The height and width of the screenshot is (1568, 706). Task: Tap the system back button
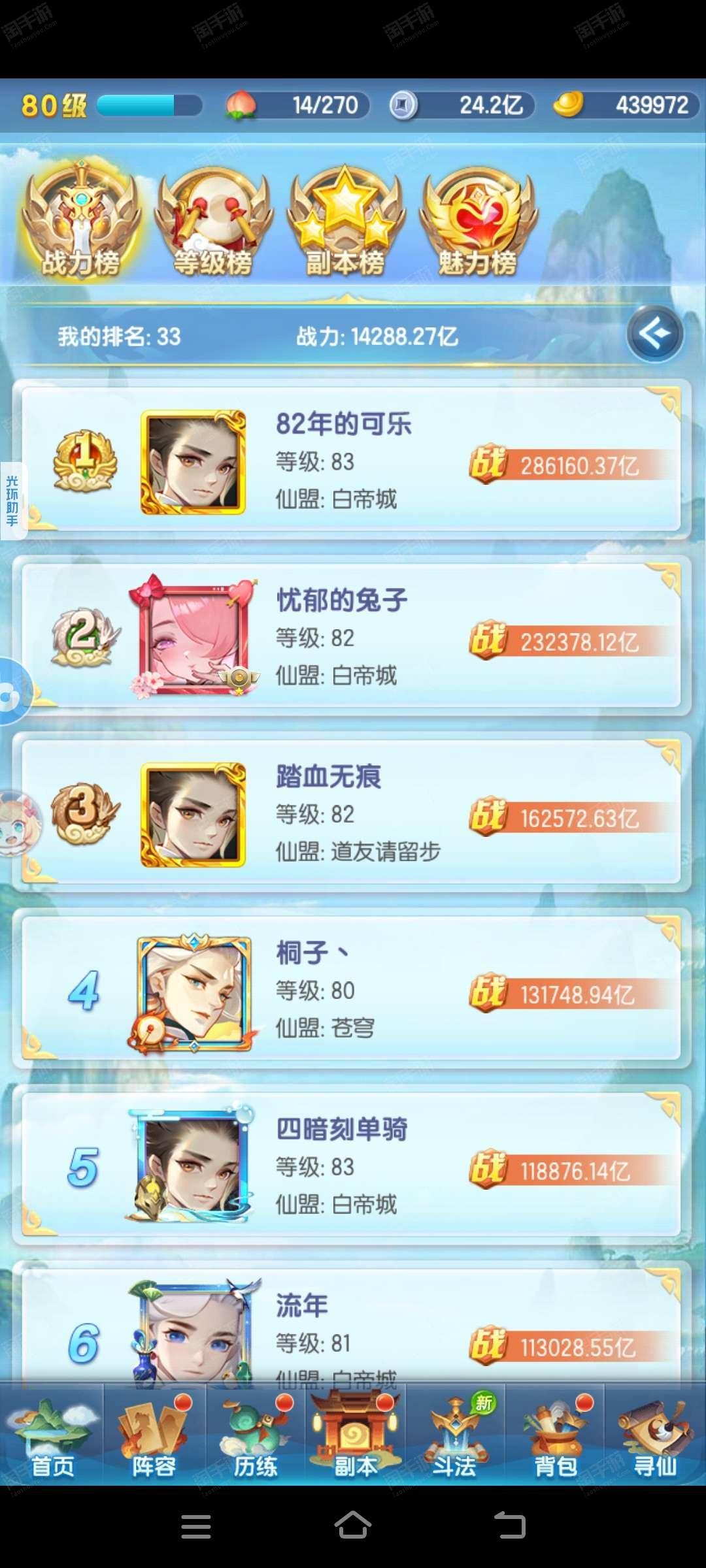pos(510,1526)
